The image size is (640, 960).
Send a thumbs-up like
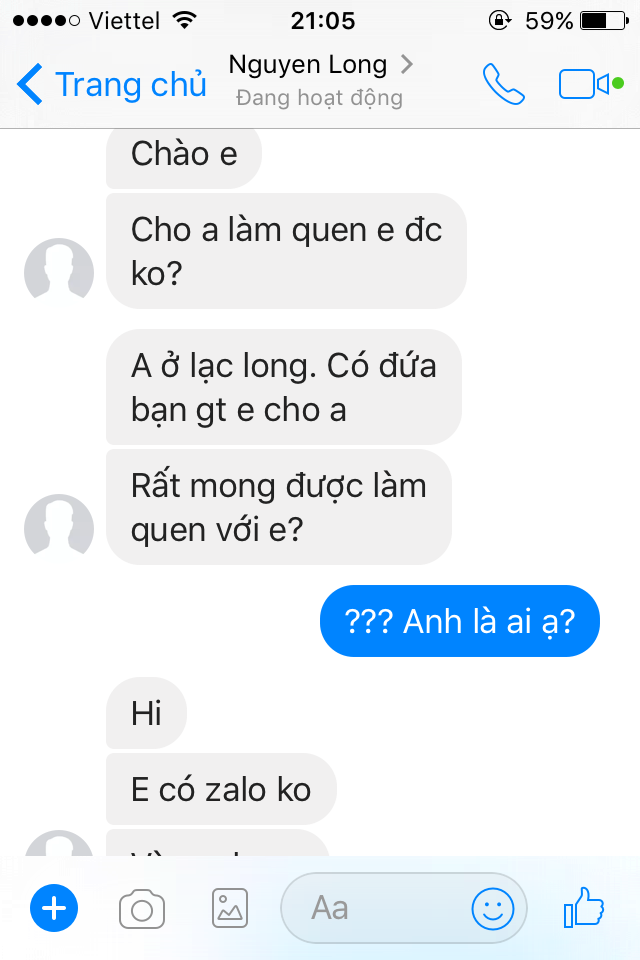pyautogui.click(x=584, y=908)
